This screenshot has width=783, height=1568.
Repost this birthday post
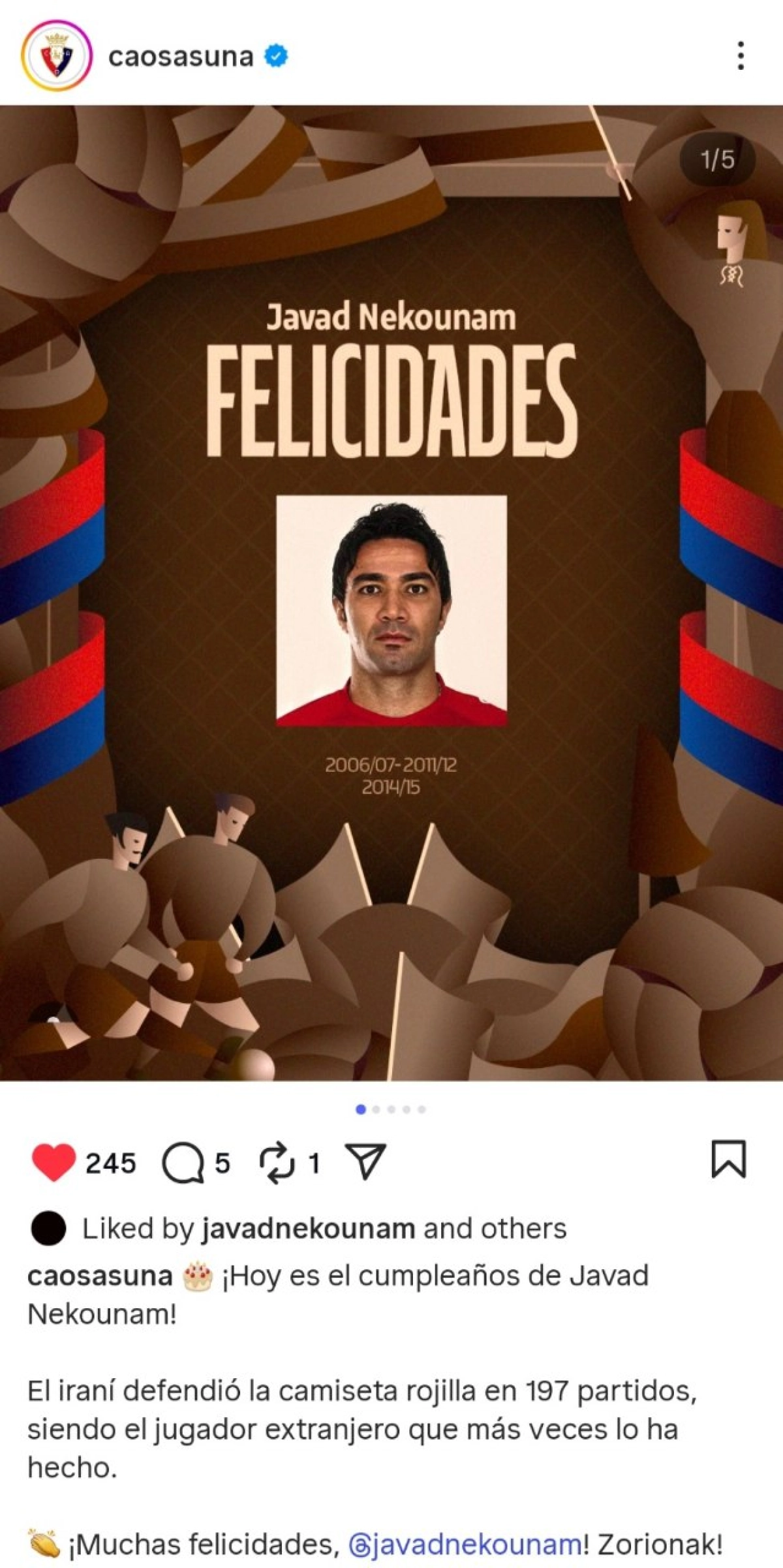pos(277,1162)
